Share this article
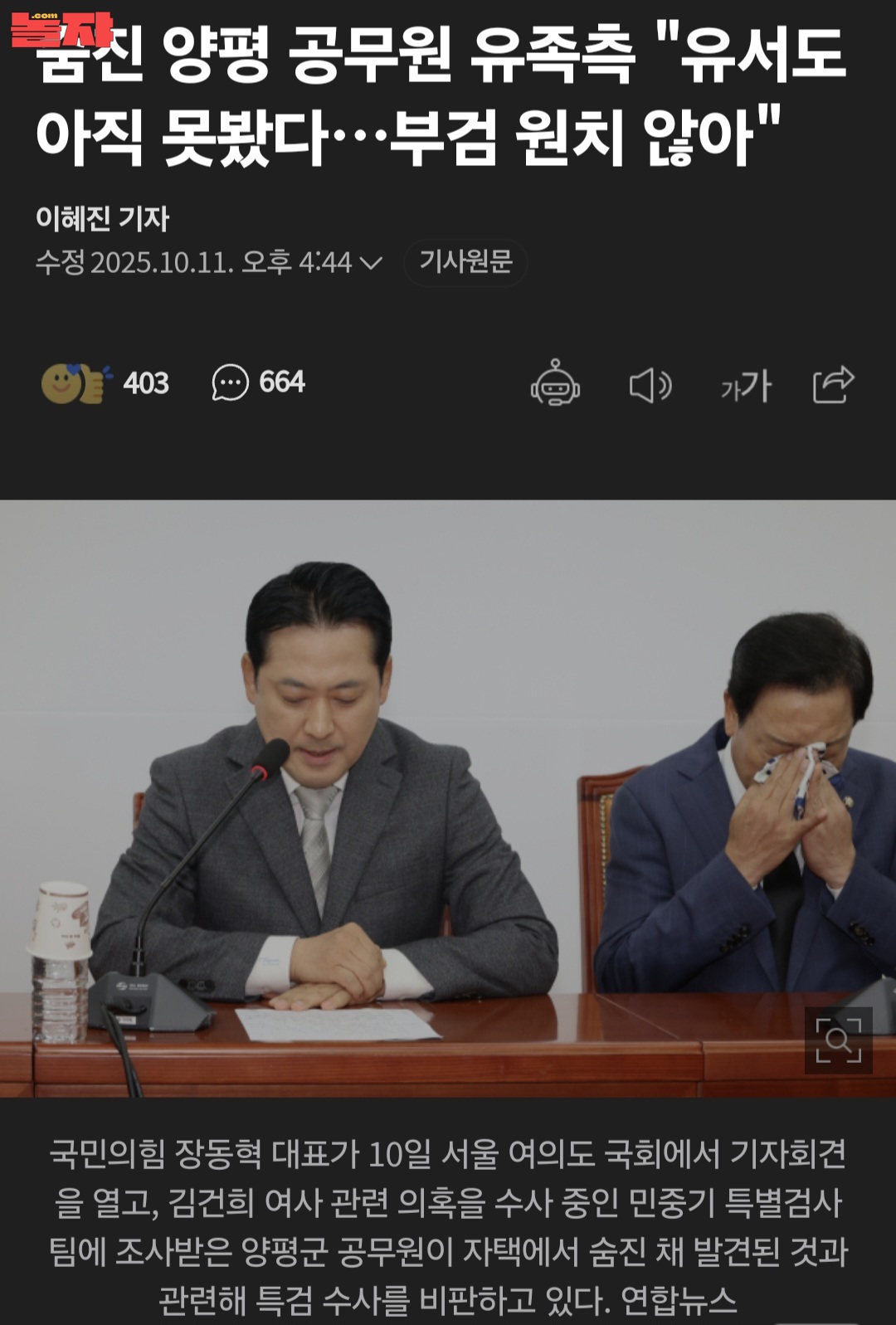 tap(833, 384)
